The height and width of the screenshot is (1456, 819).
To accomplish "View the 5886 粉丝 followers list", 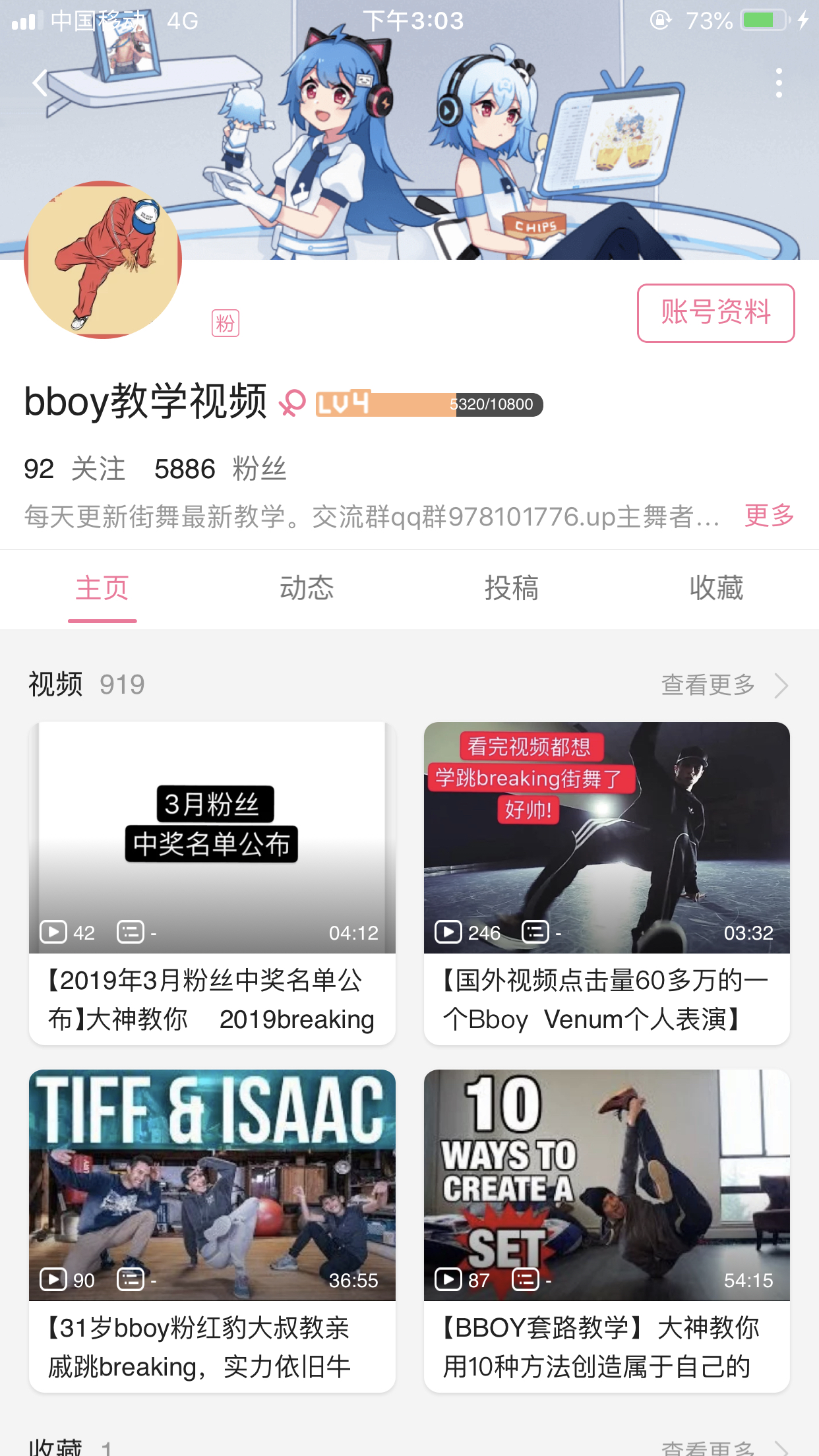I will (x=220, y=469).
